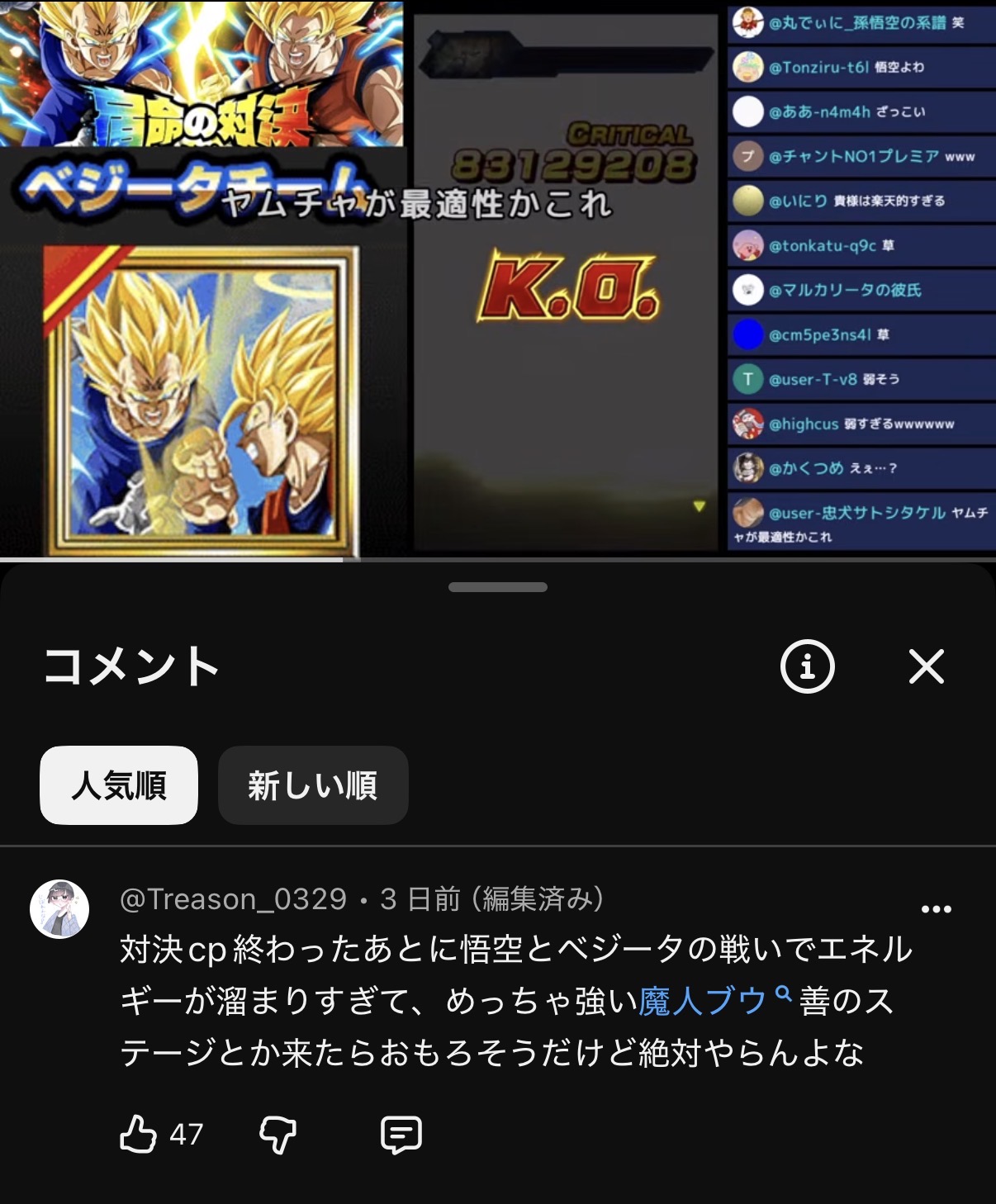The image size is (996, 1204).
Task: Select the 人気順 sort chip
Action: click(x=119, y=785)
